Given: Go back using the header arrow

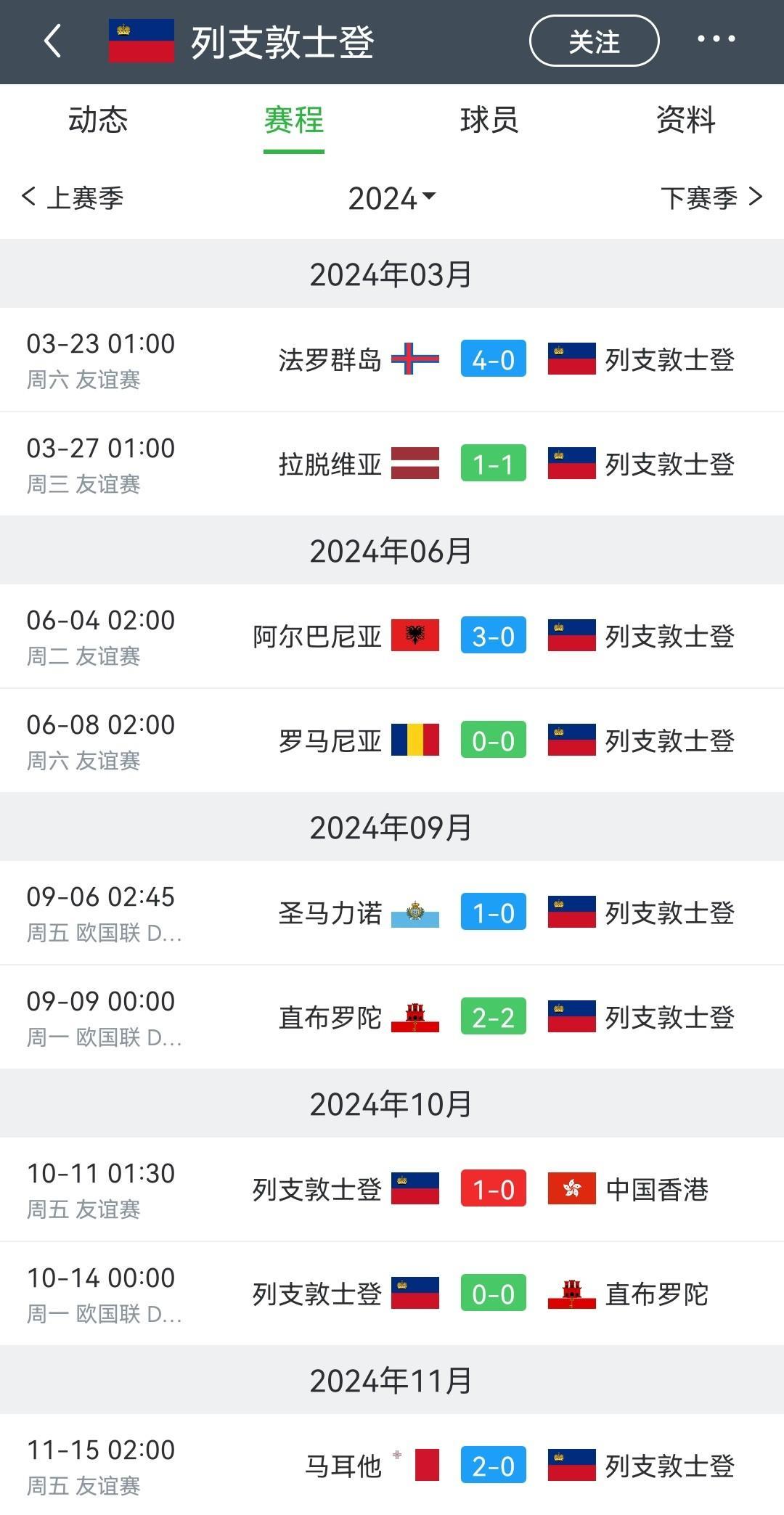Looking at the screenshot, I should click(x=52, y=41).
